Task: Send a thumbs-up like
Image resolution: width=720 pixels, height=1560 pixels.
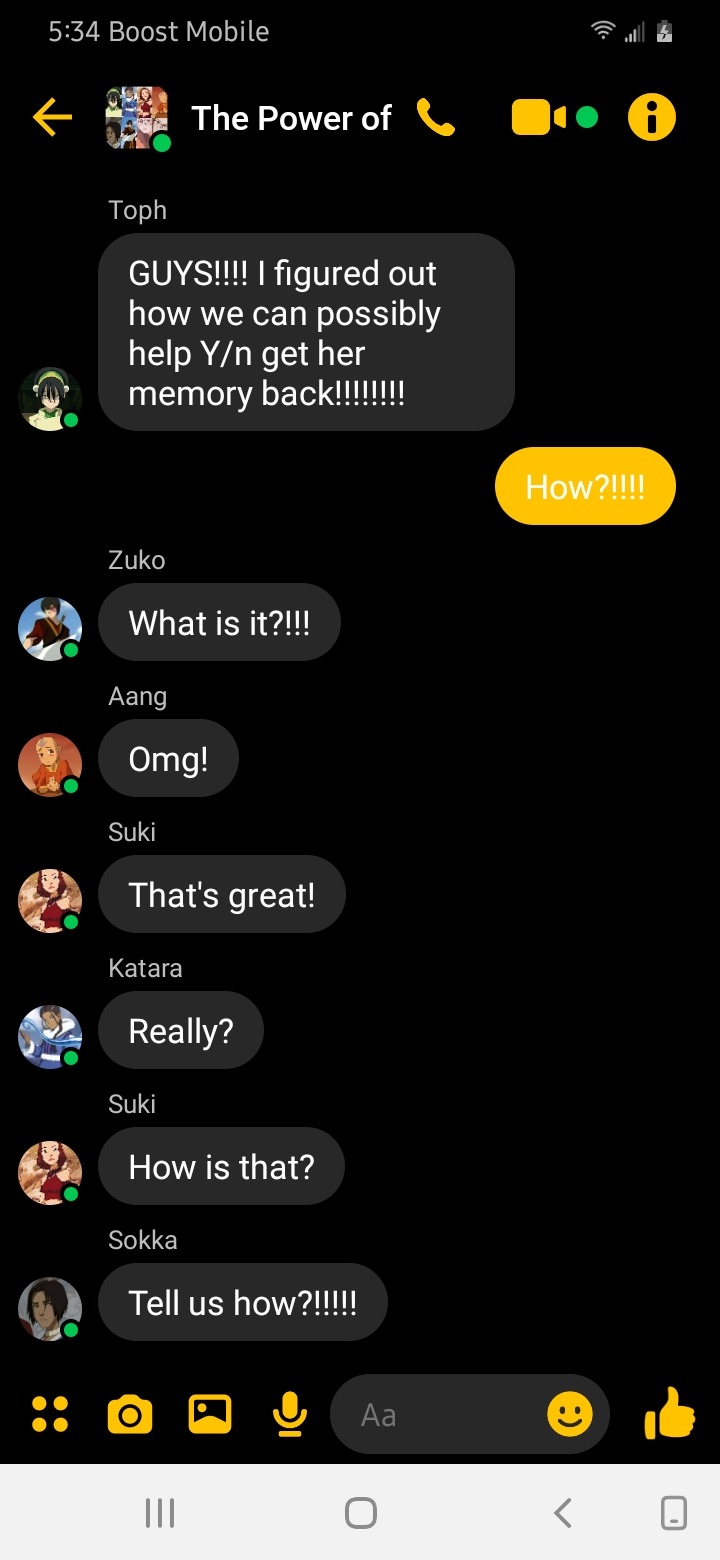Action: pyautogui.click(x=669, y=1412)
